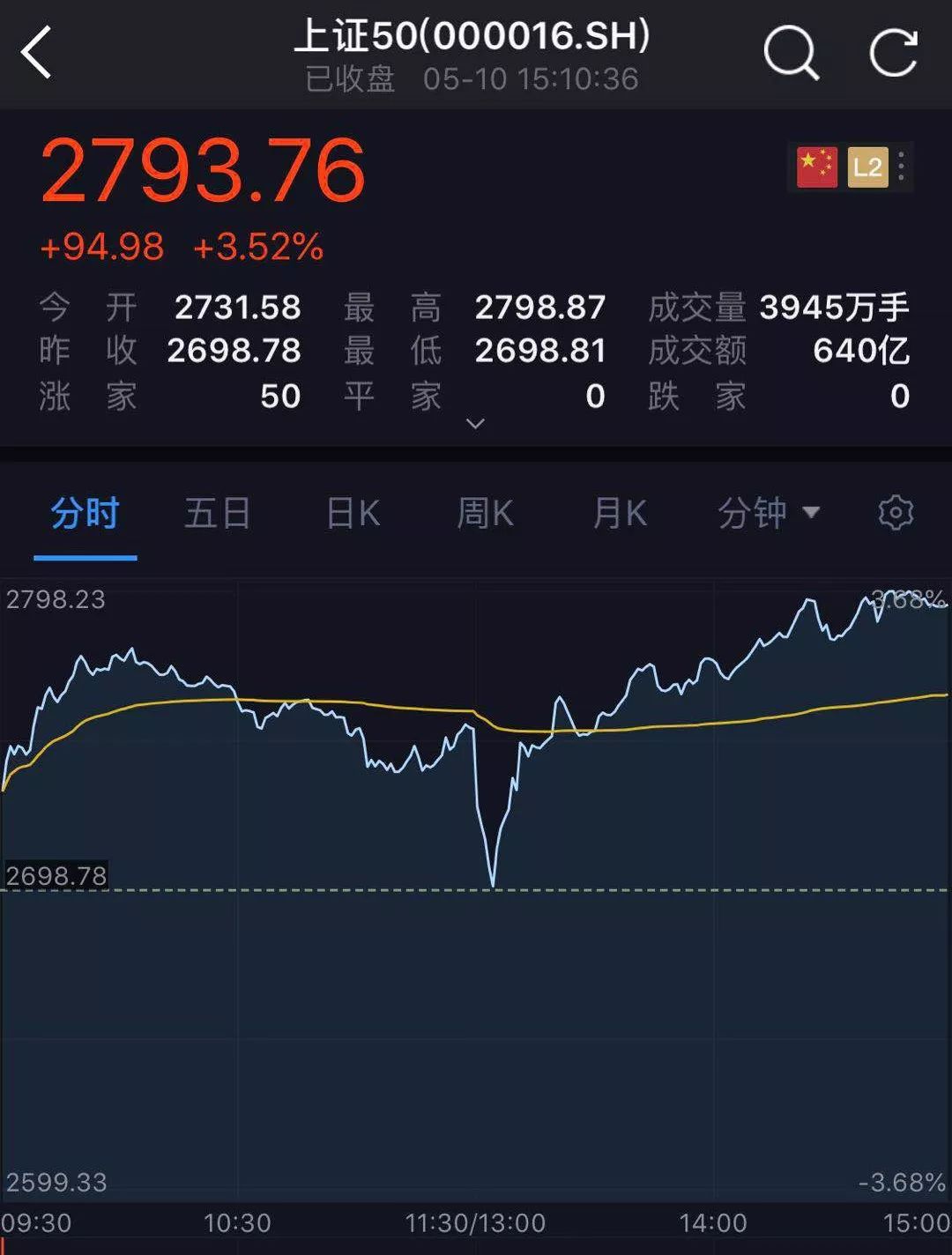This screenshot has height=1255, width=952.
Task: Open the 分钟 interval dropdown
Action: click(x=767, y=513)
